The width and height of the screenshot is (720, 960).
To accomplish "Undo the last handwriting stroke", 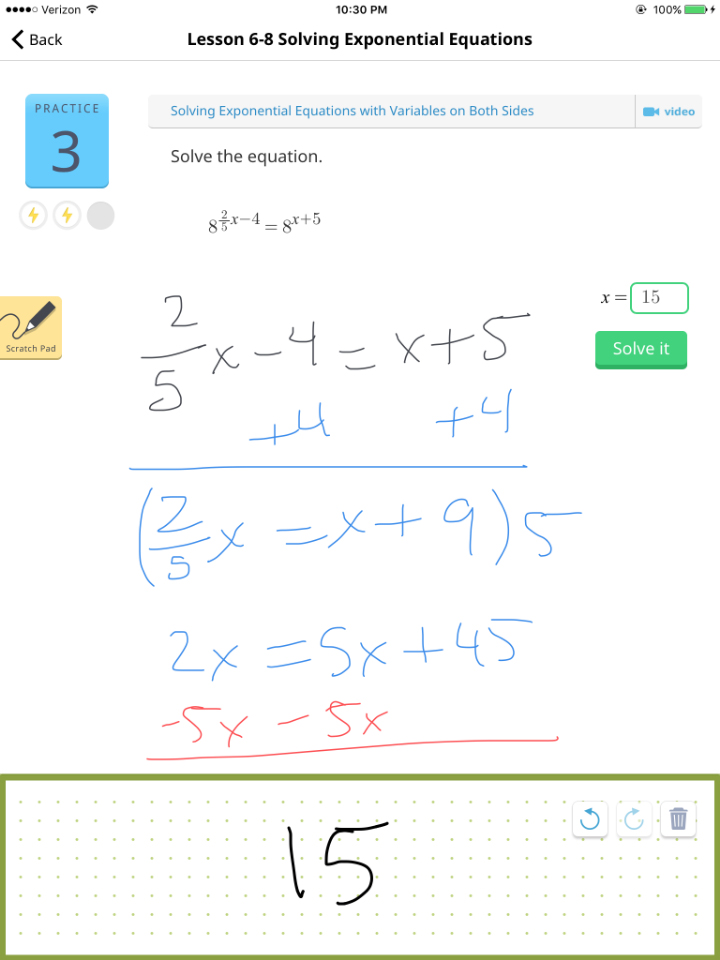I will pos(590,820).
